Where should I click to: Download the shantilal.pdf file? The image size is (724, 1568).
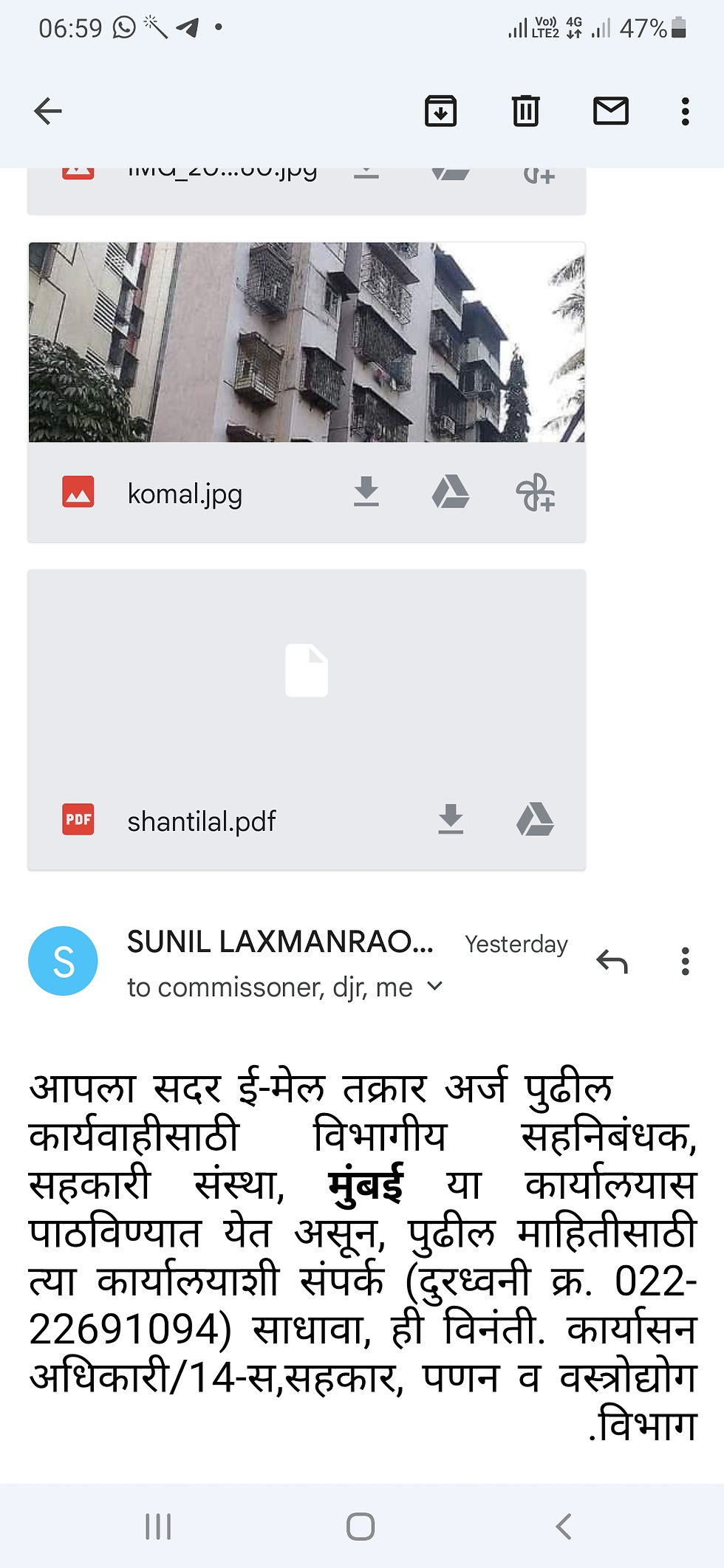point(450,819)
